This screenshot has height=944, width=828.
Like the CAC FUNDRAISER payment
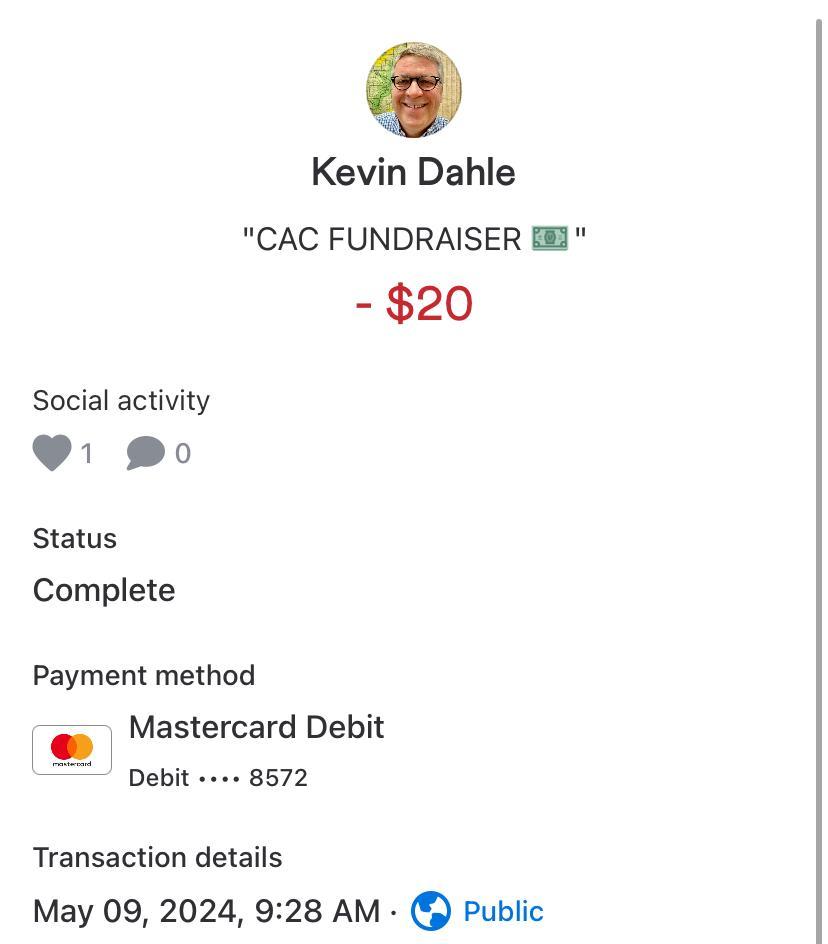click(52, 453)
